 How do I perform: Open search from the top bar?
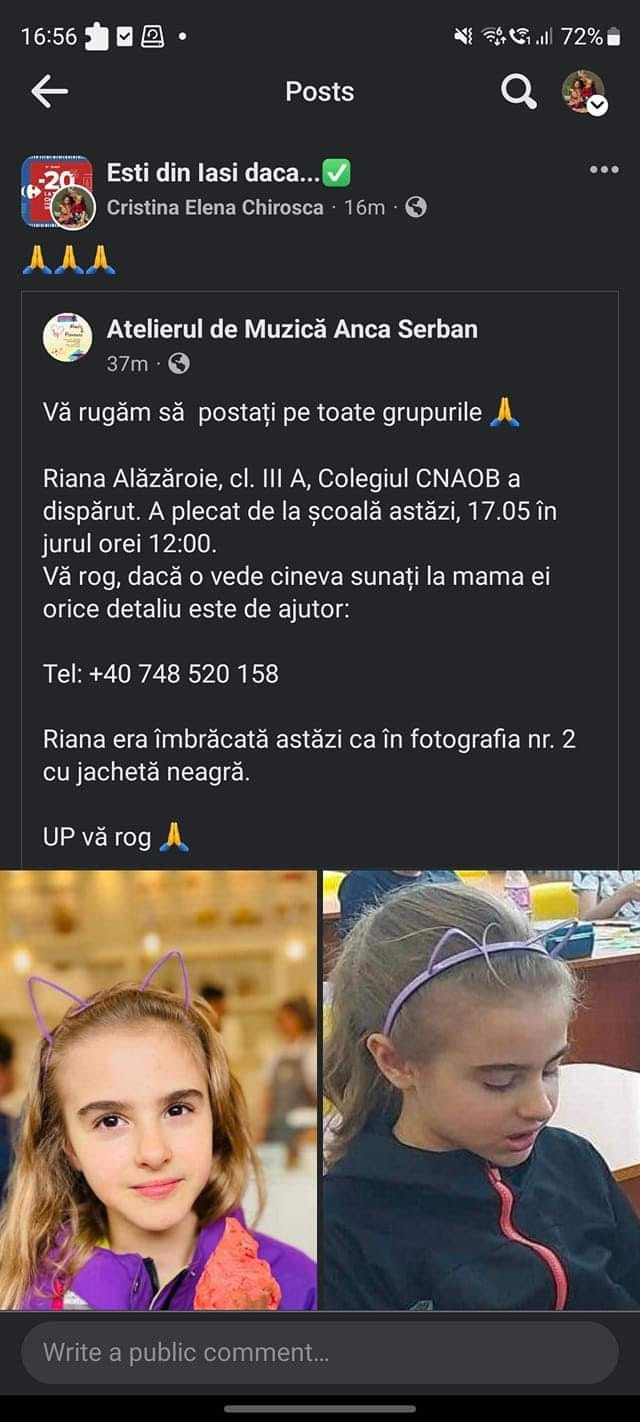[518, 92]
